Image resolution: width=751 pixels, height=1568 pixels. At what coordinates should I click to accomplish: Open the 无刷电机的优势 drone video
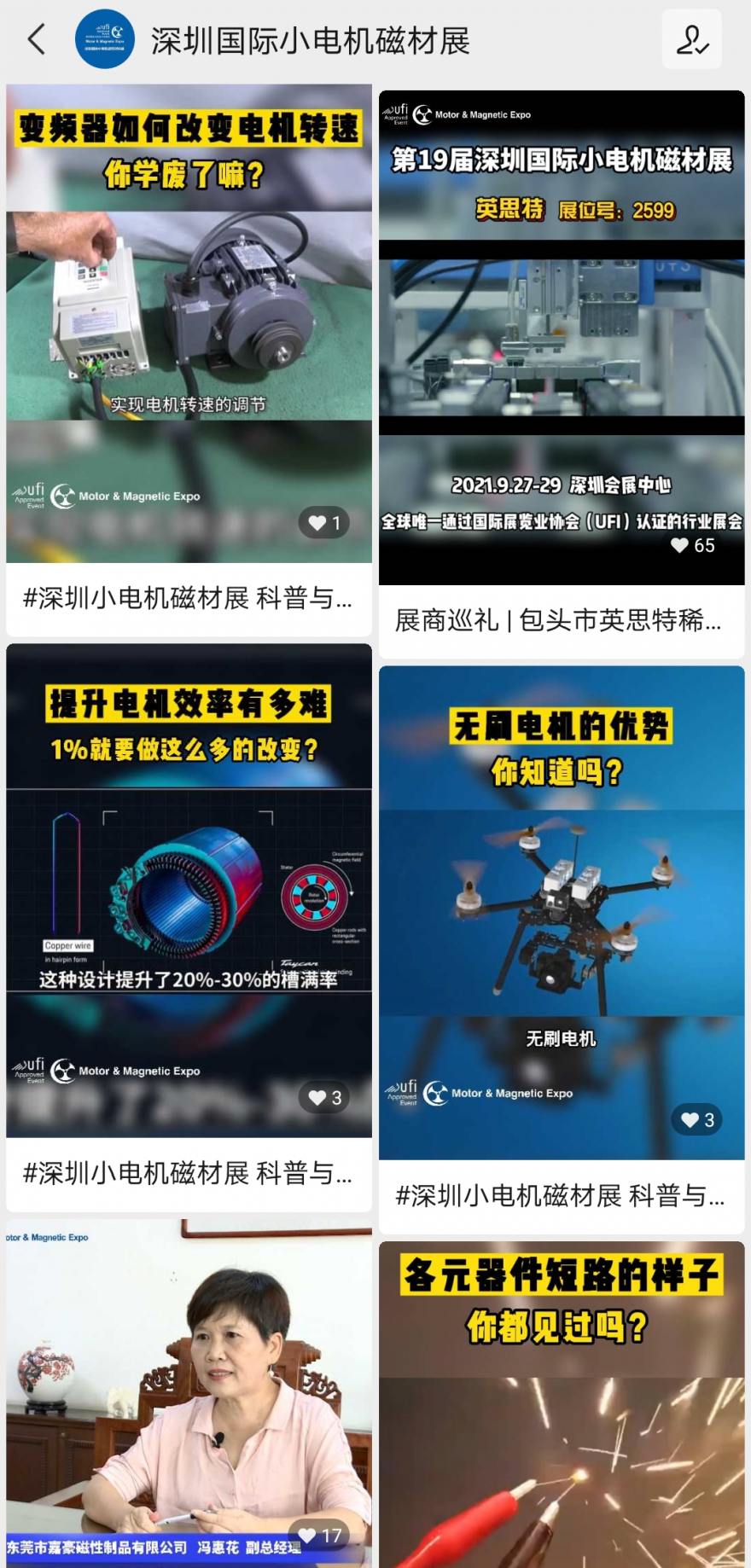coord(562,911)
